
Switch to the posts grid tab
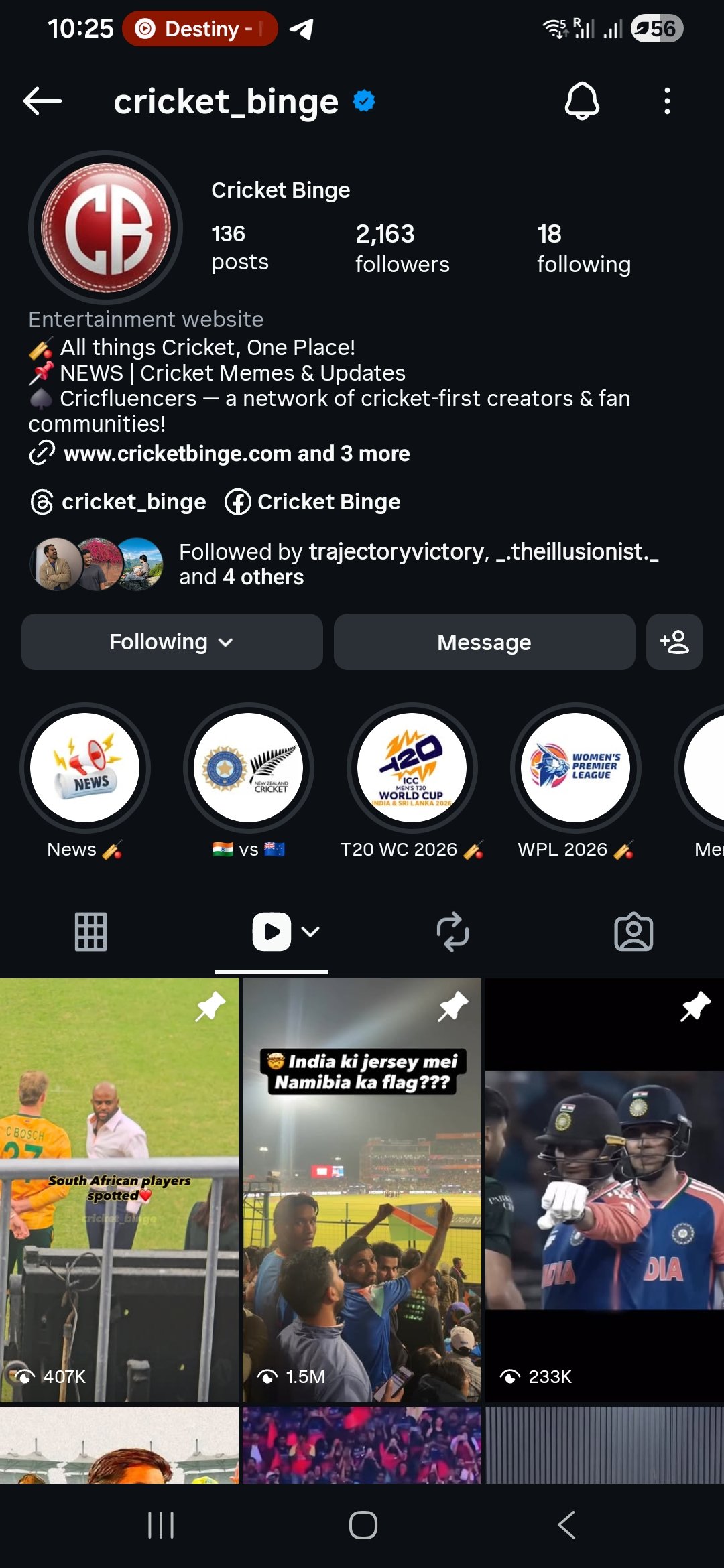[90, 931]
